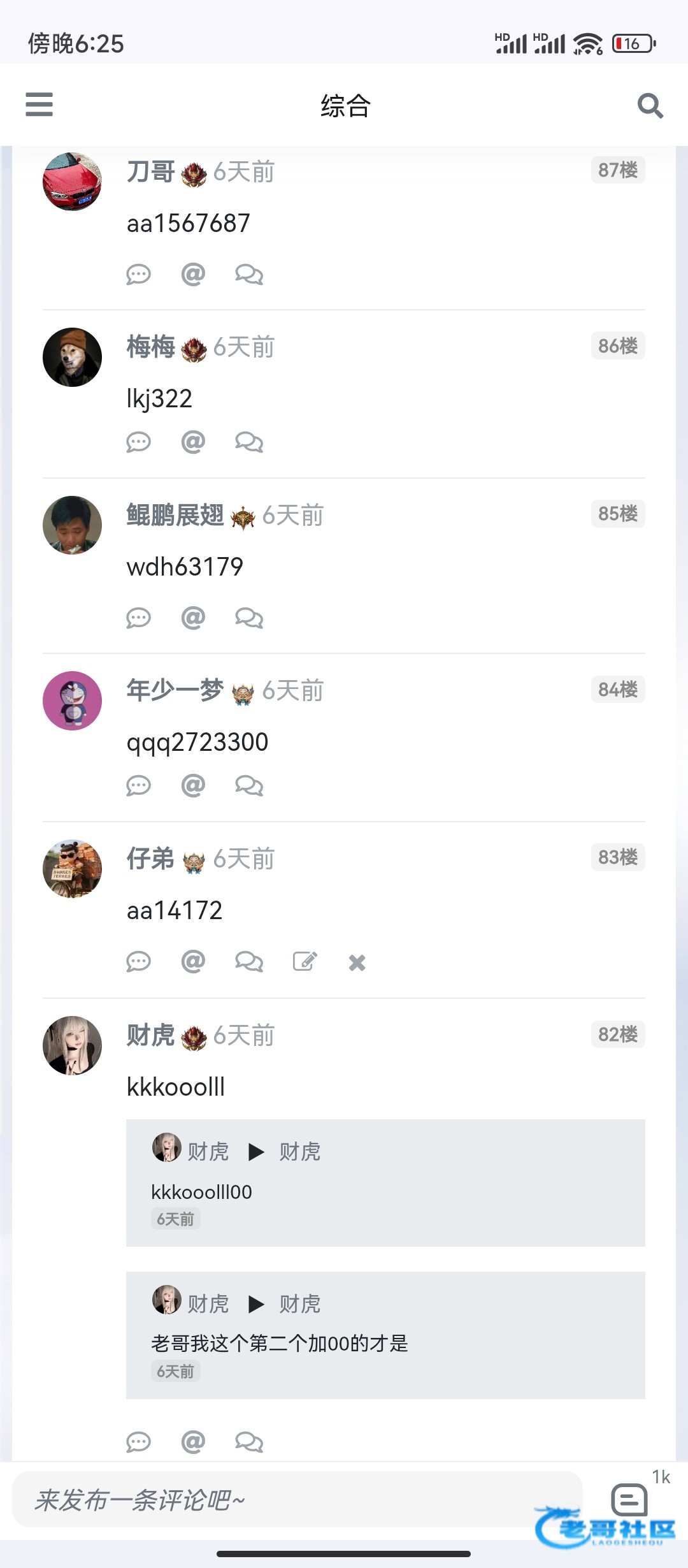688x1568 pixels.
Task: Mention 仔弟 with the @ icon
Action: pos(193,961)
